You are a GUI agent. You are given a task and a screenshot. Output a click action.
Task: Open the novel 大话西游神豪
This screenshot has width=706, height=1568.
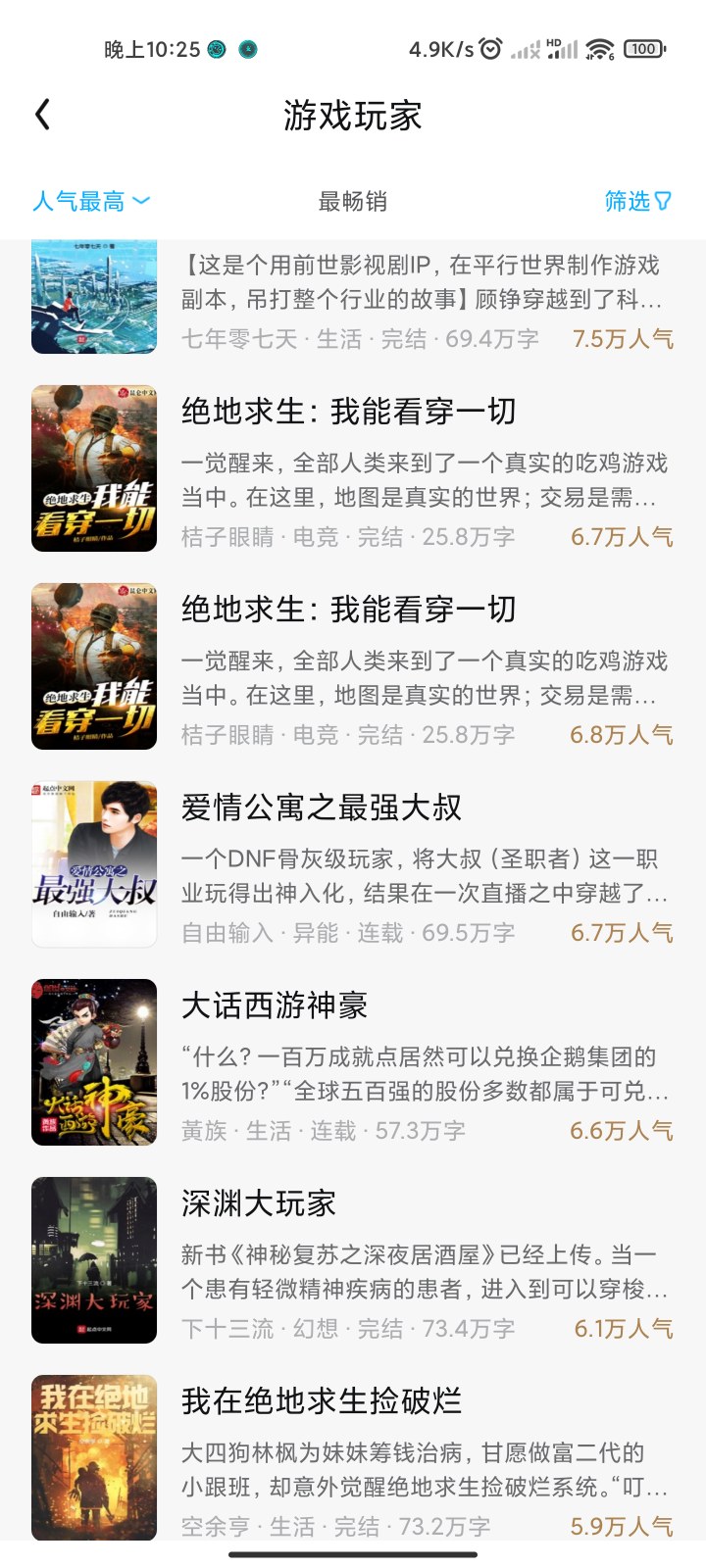click(x=353, y=1062)
